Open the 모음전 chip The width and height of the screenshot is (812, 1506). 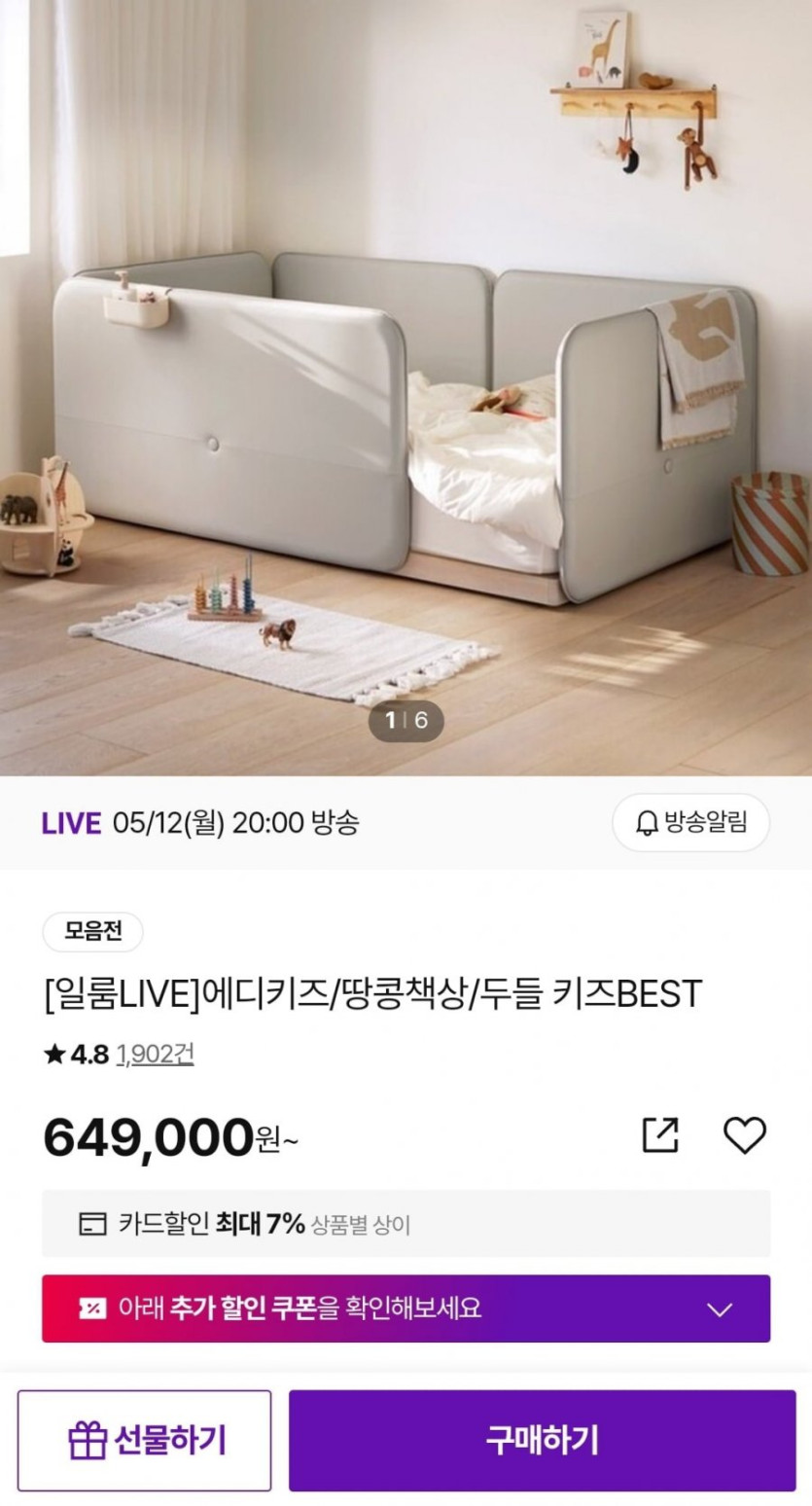pyautogui.click(x=93, y=931)
